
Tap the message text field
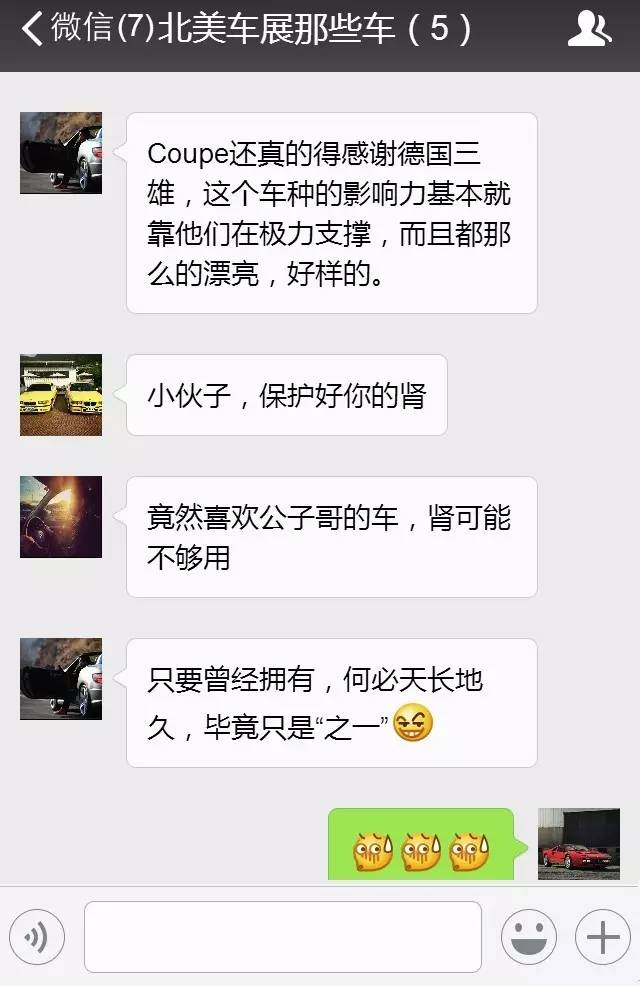[x=282, y=937]
